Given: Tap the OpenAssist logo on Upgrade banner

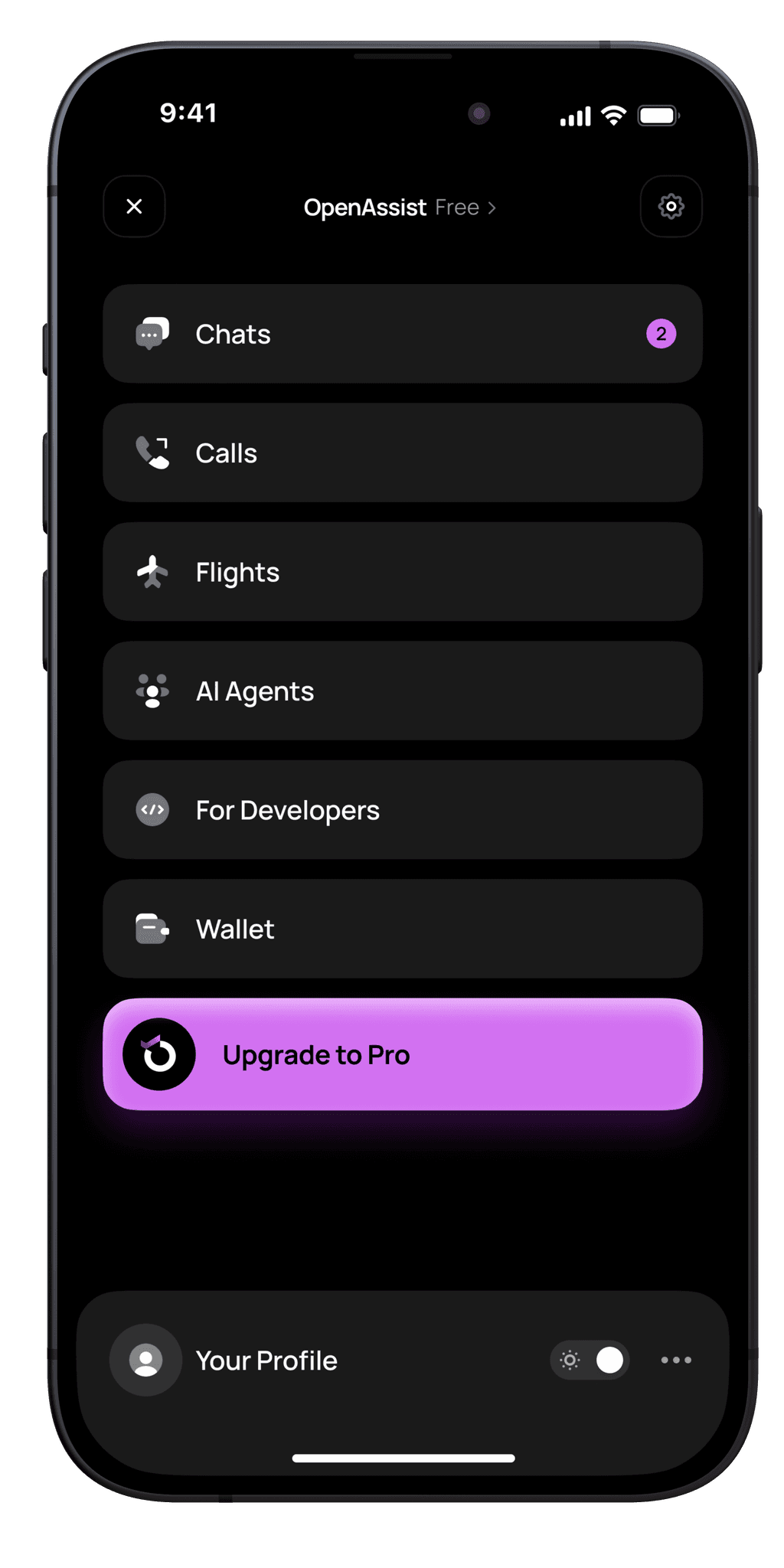Looking at the screenshot, I should tap(158, 1054).
